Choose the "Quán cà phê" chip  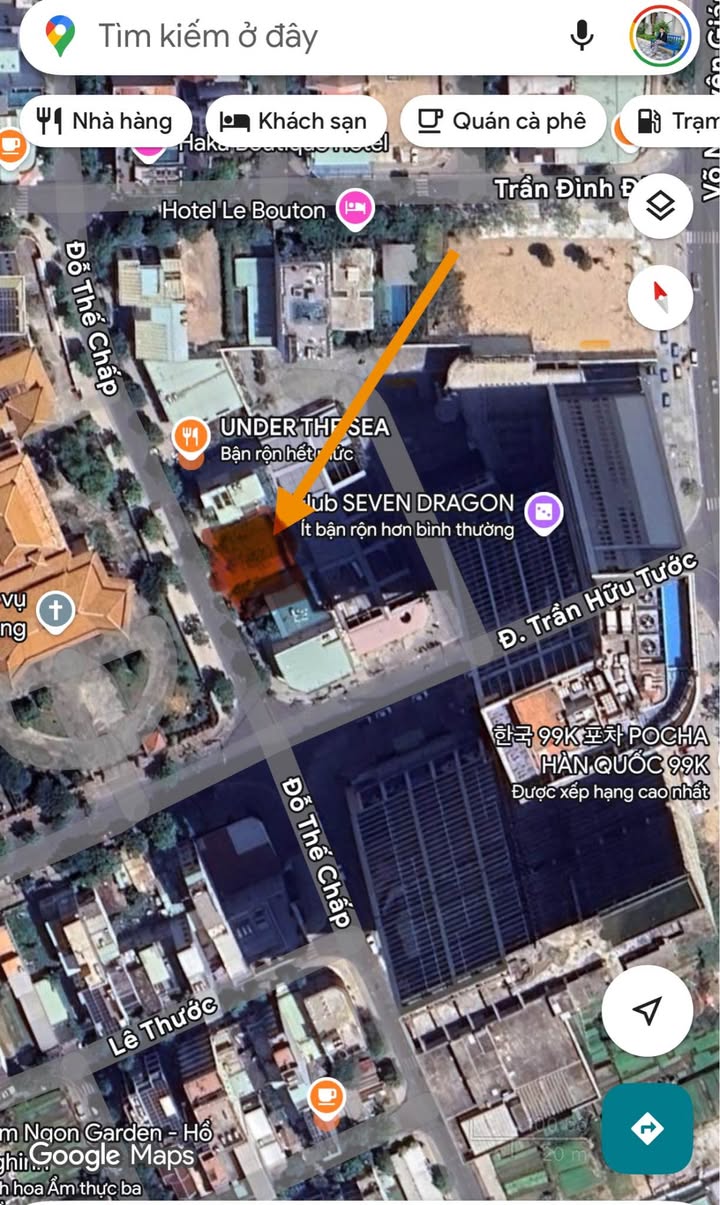pos(501,121)
